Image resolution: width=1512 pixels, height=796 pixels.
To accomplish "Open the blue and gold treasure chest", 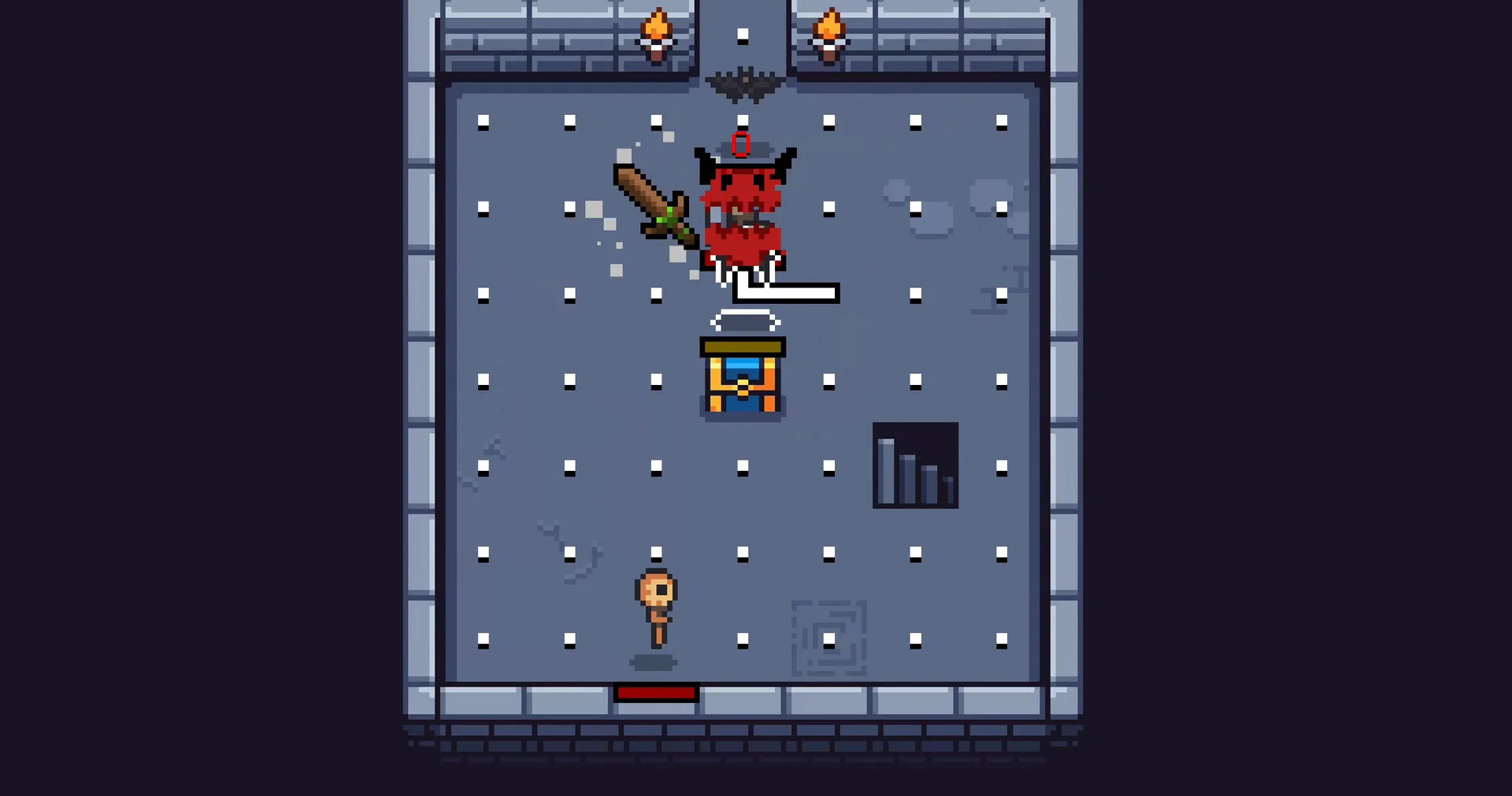I will (x=743, y=376).
